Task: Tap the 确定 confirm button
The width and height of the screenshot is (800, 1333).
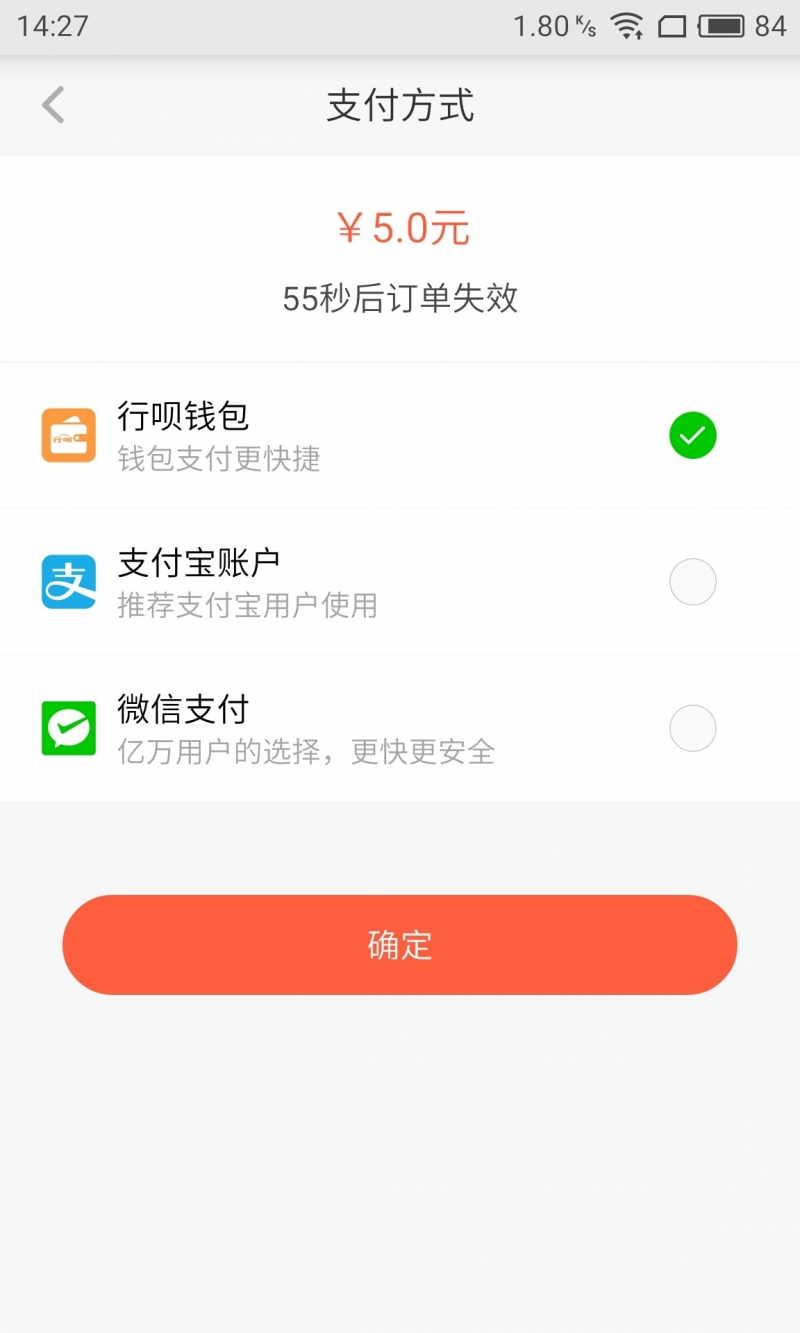Action: 400,944
